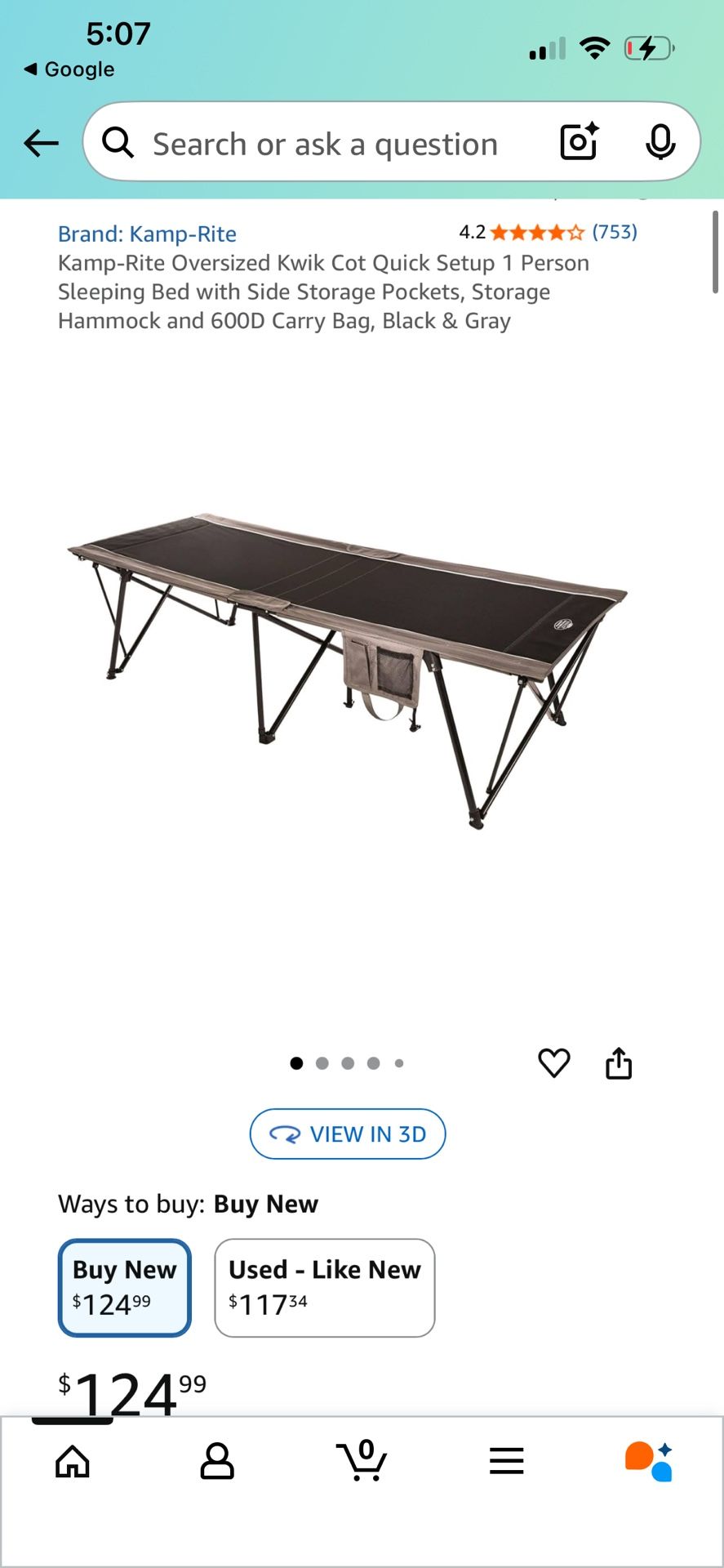Open the Kamp-Rite brand page
724x1568 pixels.
coord(147,234)
